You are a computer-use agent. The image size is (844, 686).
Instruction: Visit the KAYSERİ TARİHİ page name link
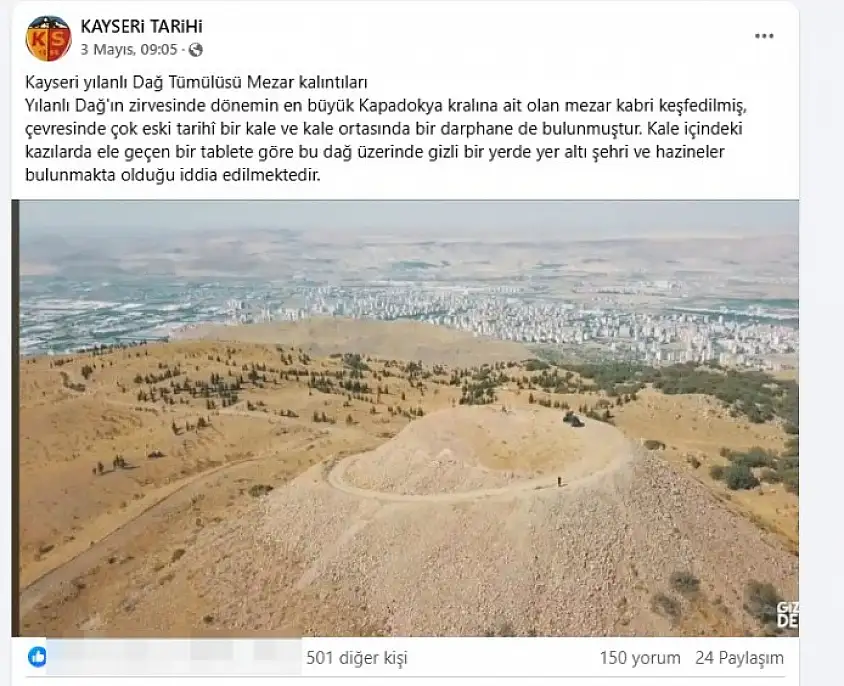(x=134, y=27)
